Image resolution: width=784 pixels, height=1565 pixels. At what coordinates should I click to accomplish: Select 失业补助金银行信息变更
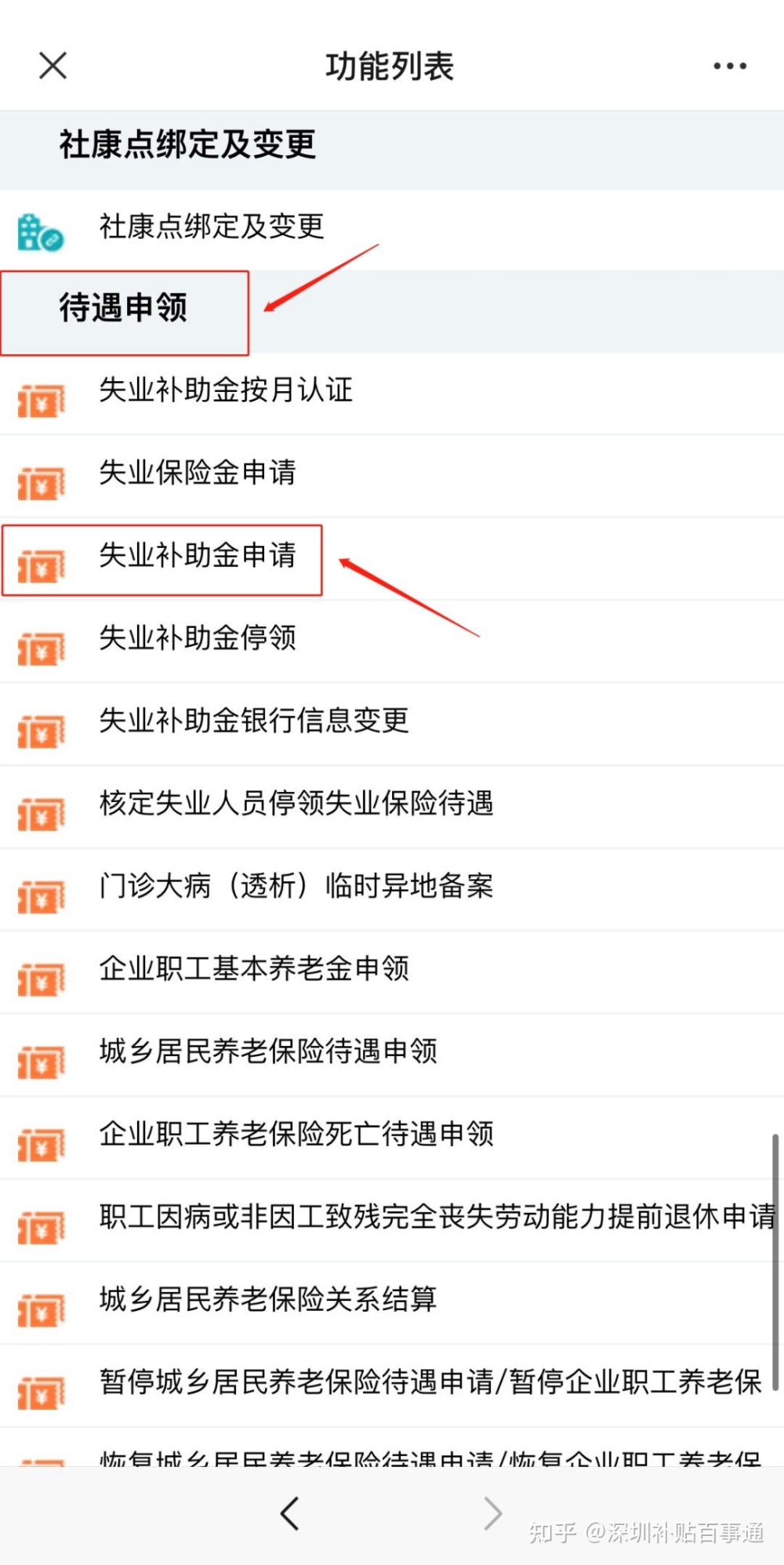tap(392, 724)
